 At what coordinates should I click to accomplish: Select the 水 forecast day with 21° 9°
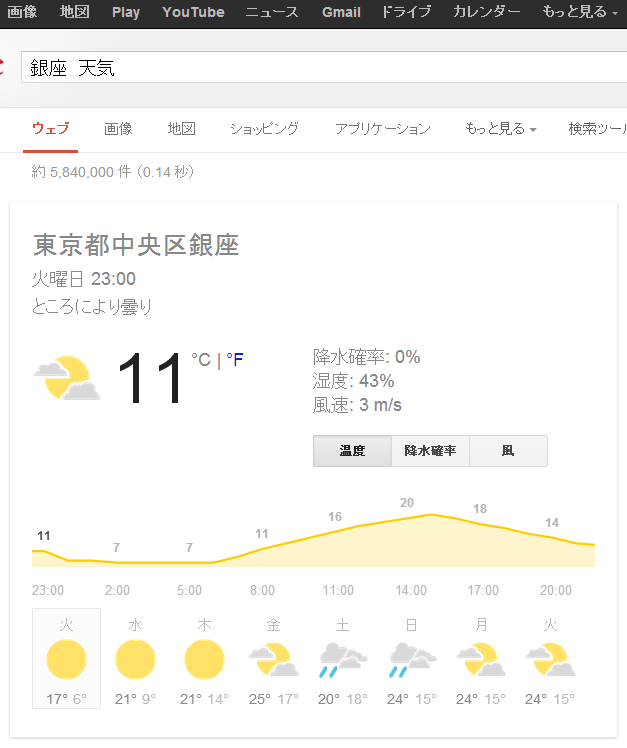point(135,659)
